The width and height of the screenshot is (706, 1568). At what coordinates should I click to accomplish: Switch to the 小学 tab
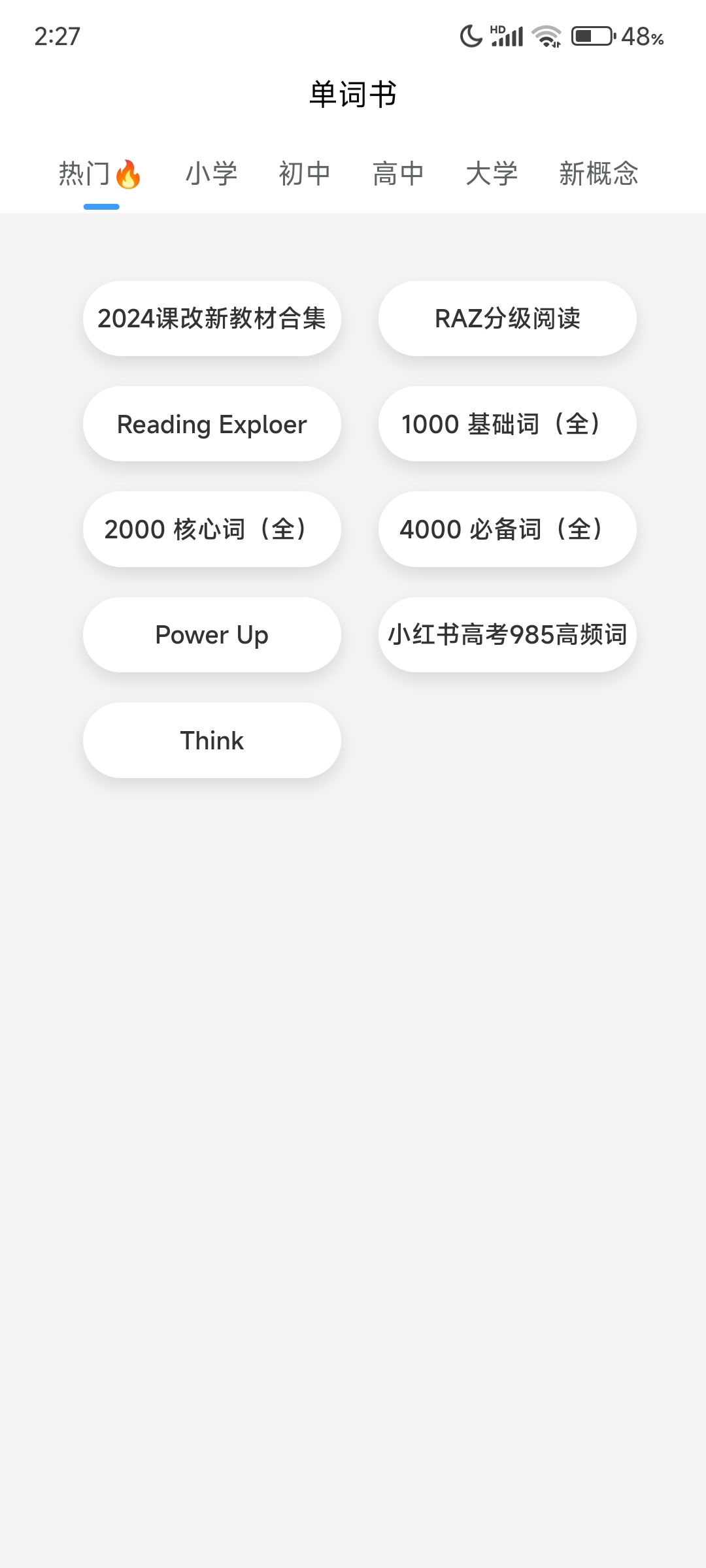point(211,174)
